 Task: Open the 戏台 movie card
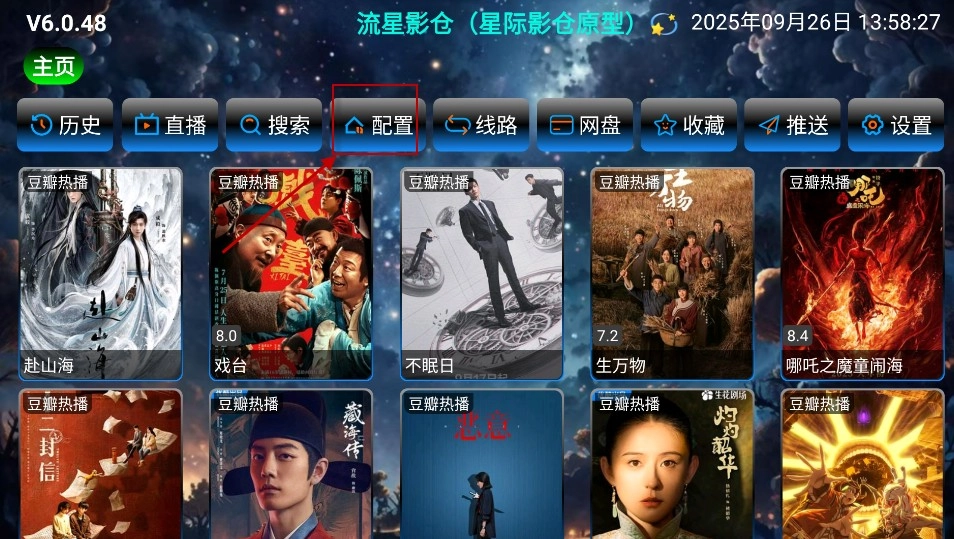click(x=291, y=273)
